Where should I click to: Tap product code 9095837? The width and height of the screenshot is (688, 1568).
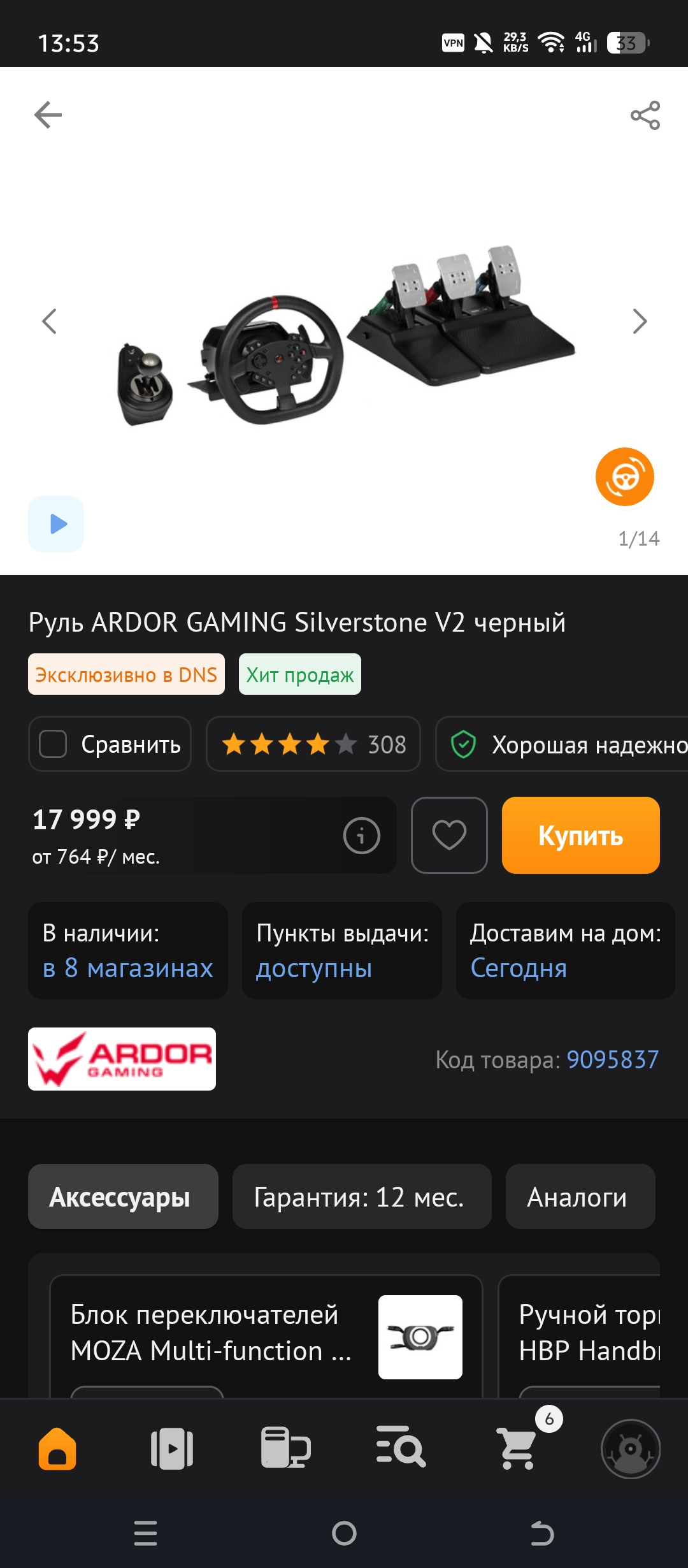coord(612,1060)
